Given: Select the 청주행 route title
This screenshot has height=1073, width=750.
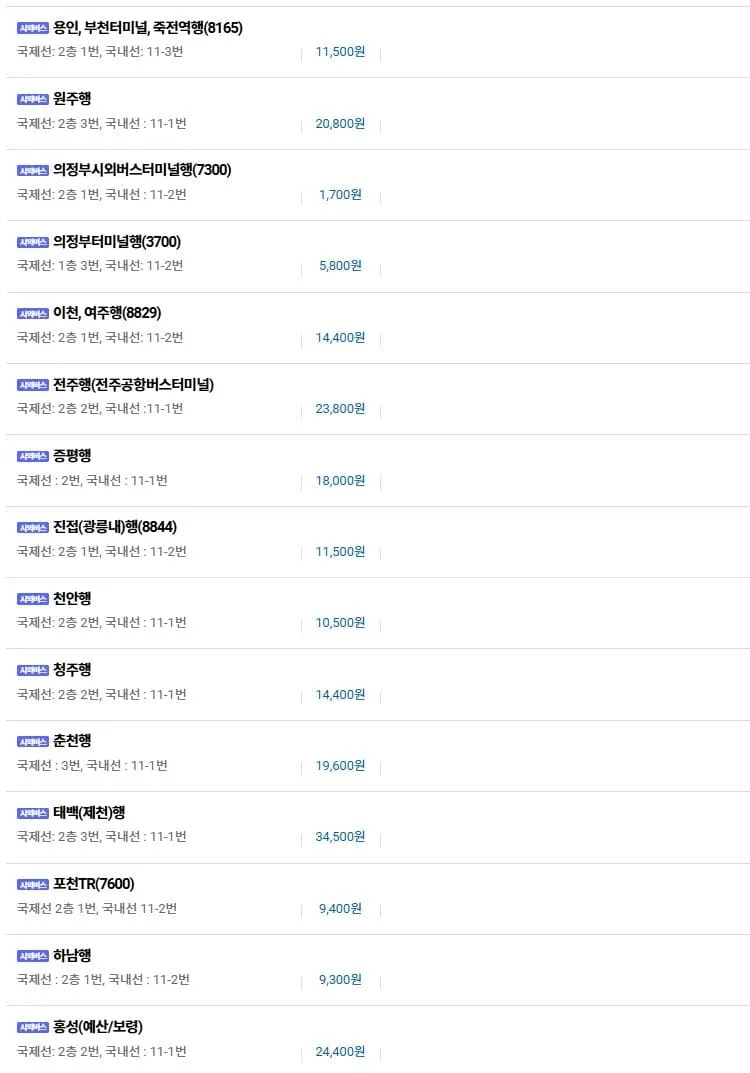Looking at the screenshot, I should click(71, 669).
